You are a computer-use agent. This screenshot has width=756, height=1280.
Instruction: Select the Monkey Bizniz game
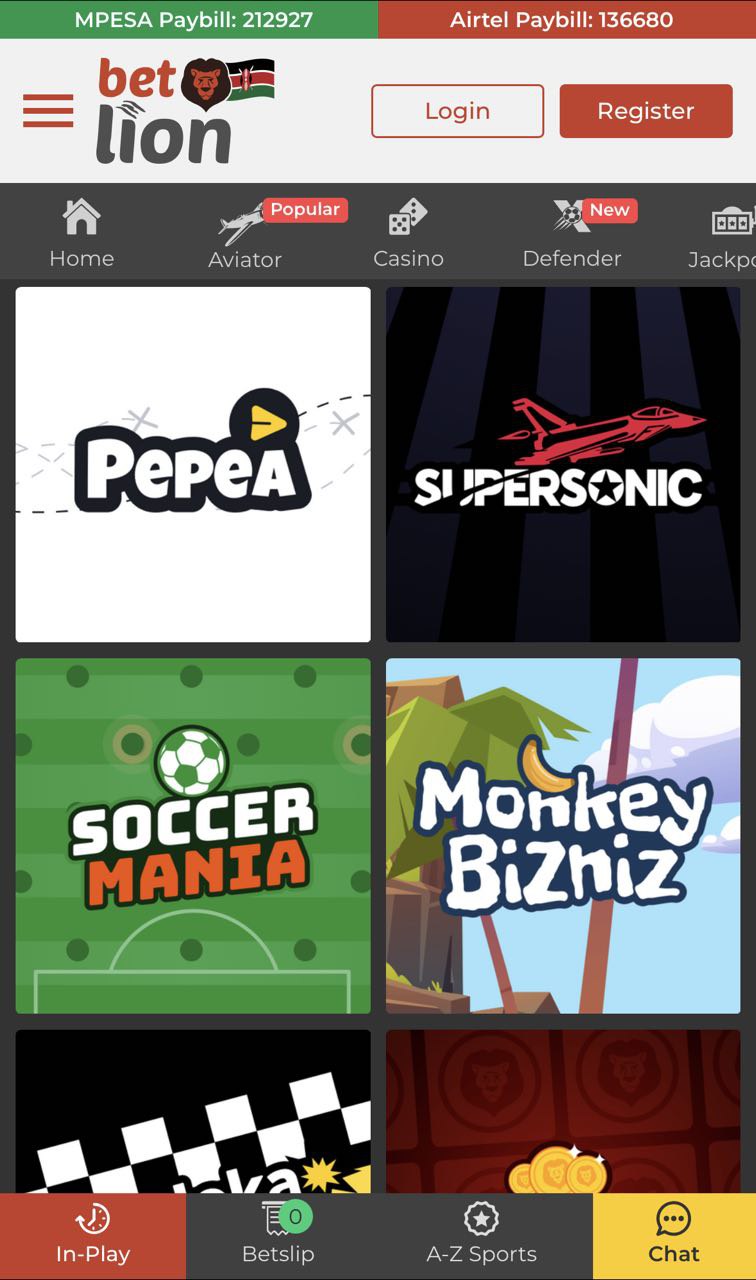[x=563, y=835]
